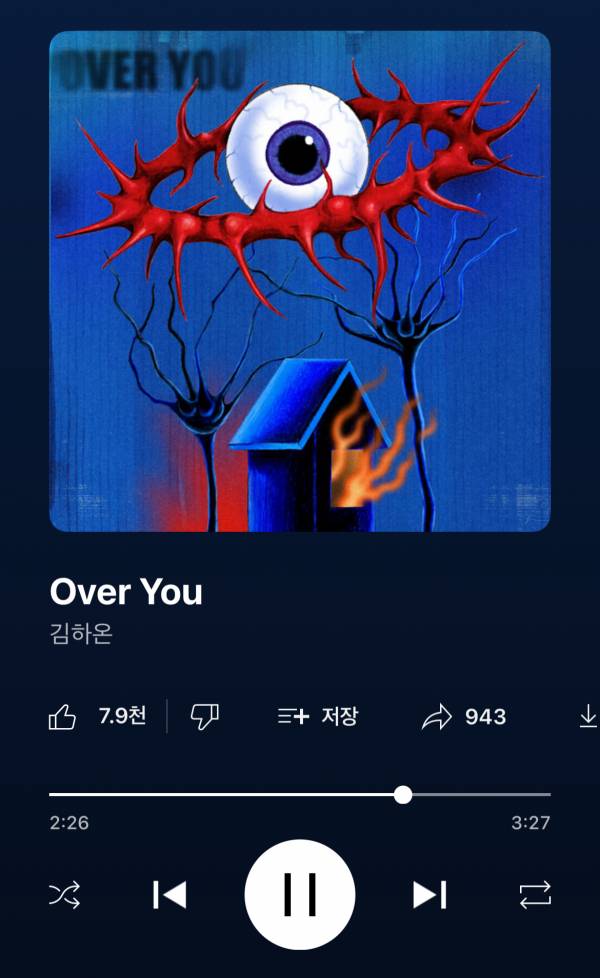600x978 pixels.
Task: Skip to the next track
Action: [x=430, y=894]
